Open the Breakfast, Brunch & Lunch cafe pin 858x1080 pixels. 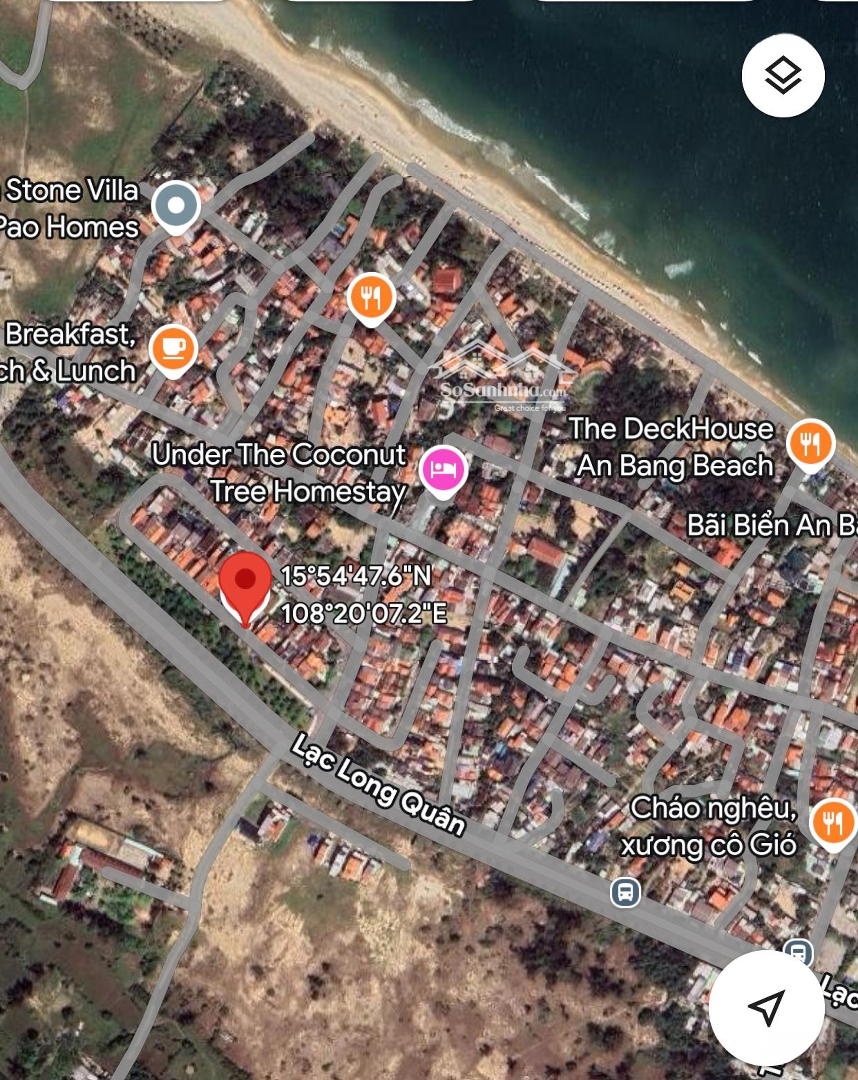click(173, 347)
